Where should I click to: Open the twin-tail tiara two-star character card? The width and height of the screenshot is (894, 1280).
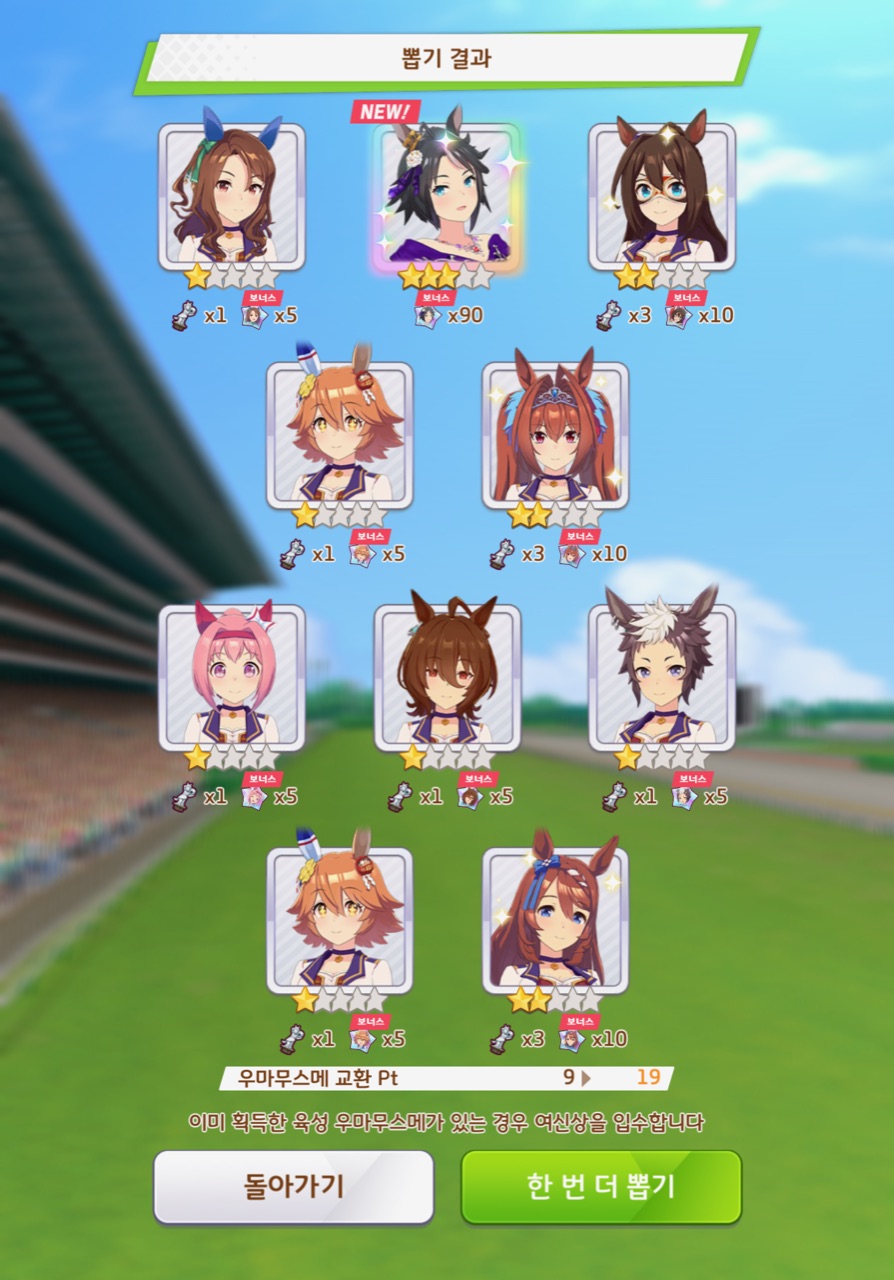coord(555,435)
